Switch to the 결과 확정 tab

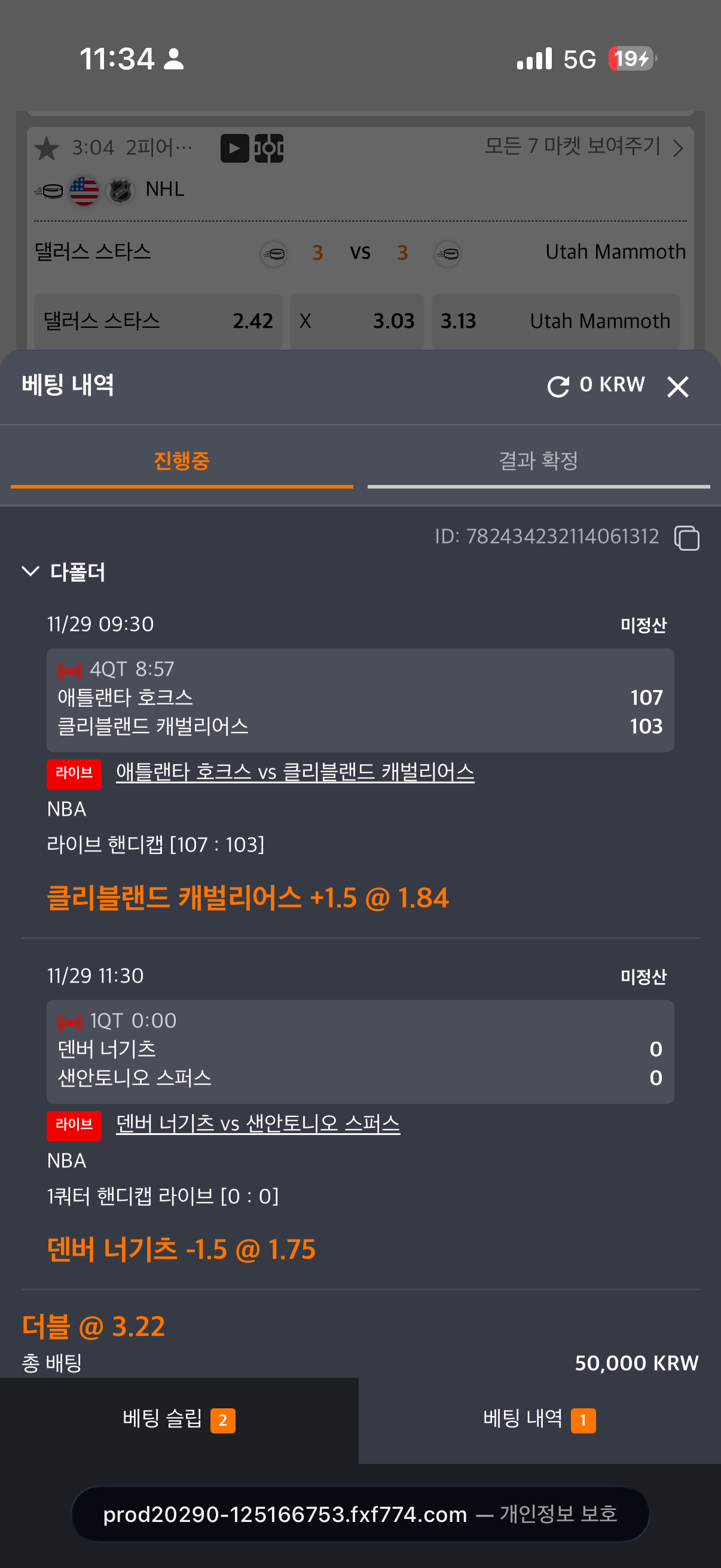tap(539, 461)
